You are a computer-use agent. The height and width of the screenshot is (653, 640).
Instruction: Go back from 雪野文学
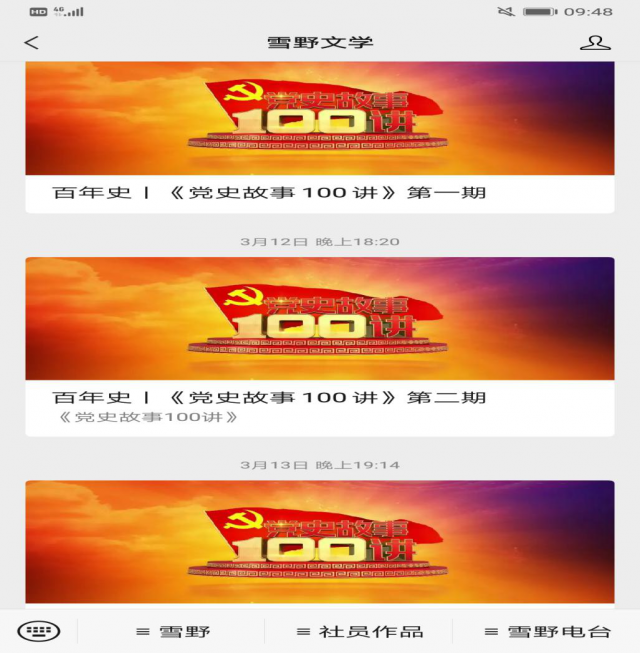click(32, 42)
